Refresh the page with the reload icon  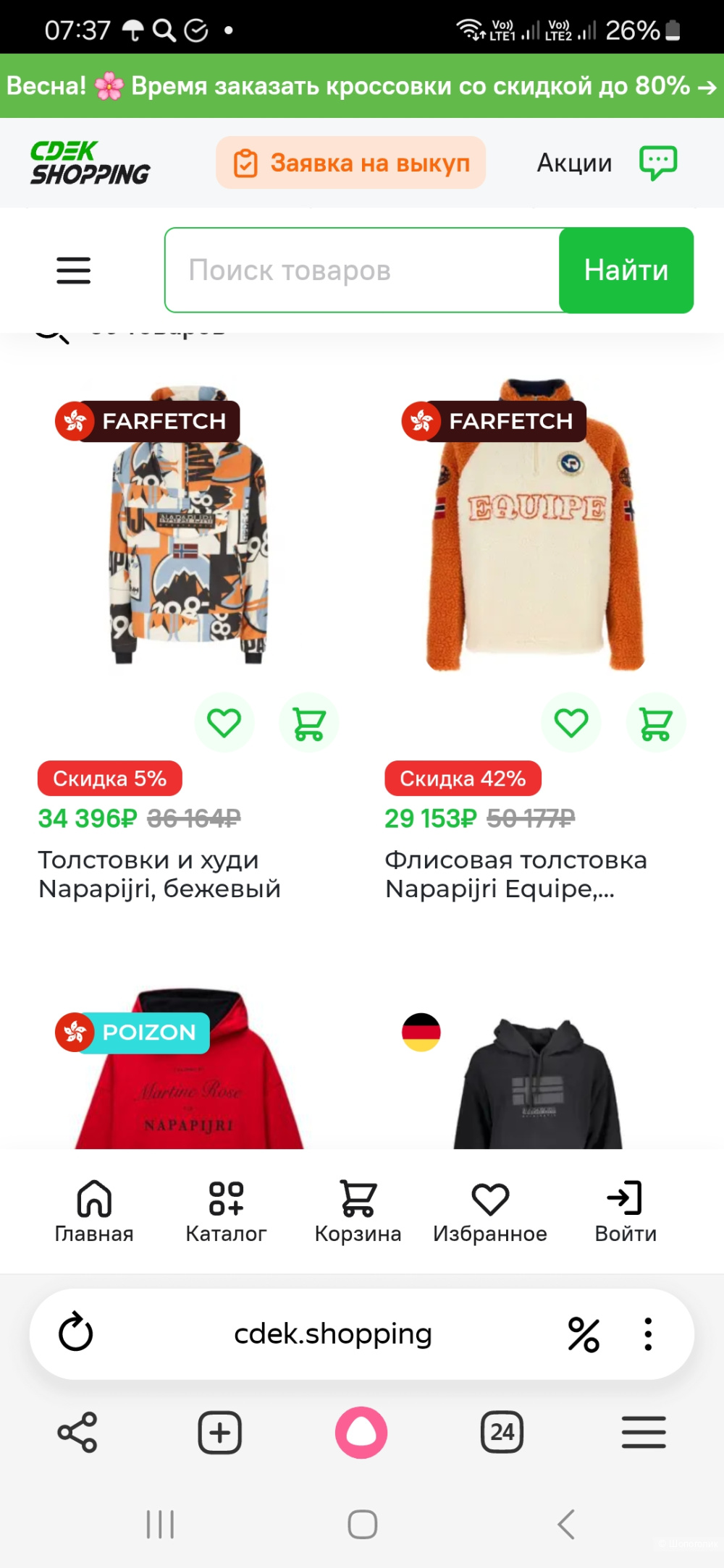point(77,1334)
